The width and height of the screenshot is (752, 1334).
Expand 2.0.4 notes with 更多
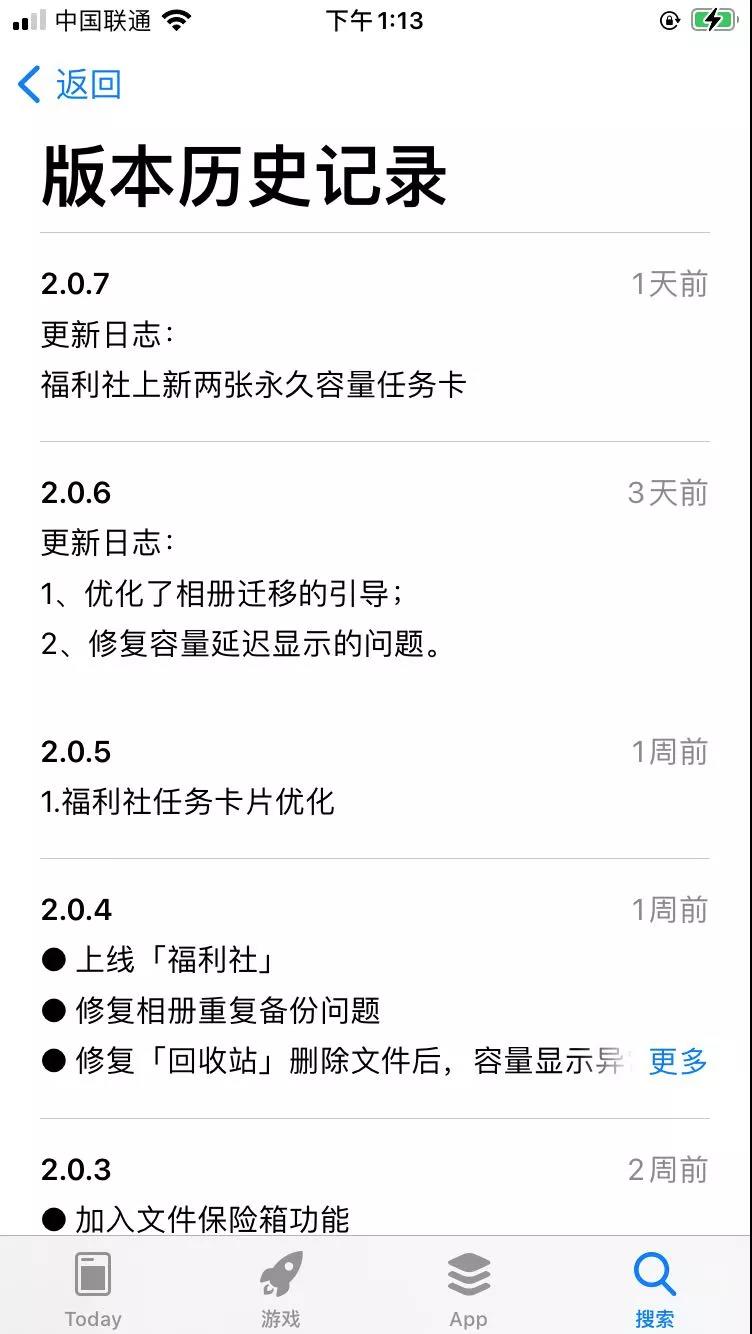click(x=677, y=1061)
